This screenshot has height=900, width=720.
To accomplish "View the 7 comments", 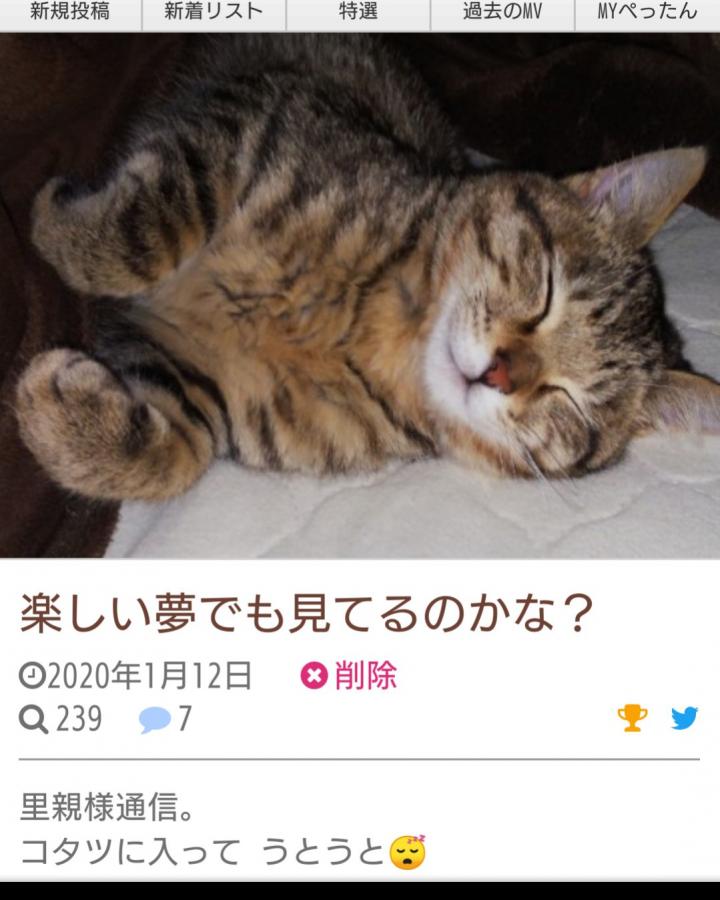I will tap(165, 719).
